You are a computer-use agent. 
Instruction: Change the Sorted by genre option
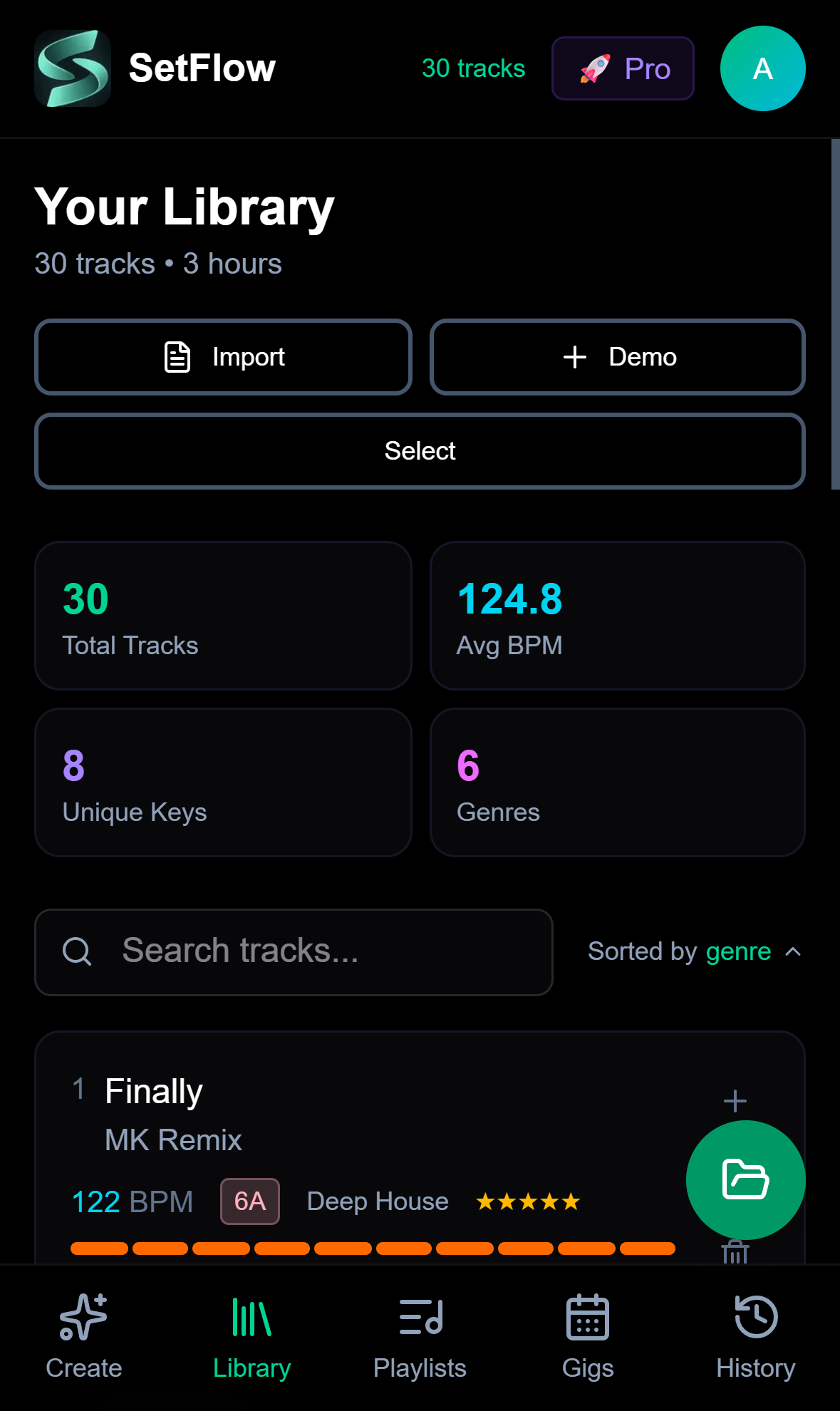point(695,951)
